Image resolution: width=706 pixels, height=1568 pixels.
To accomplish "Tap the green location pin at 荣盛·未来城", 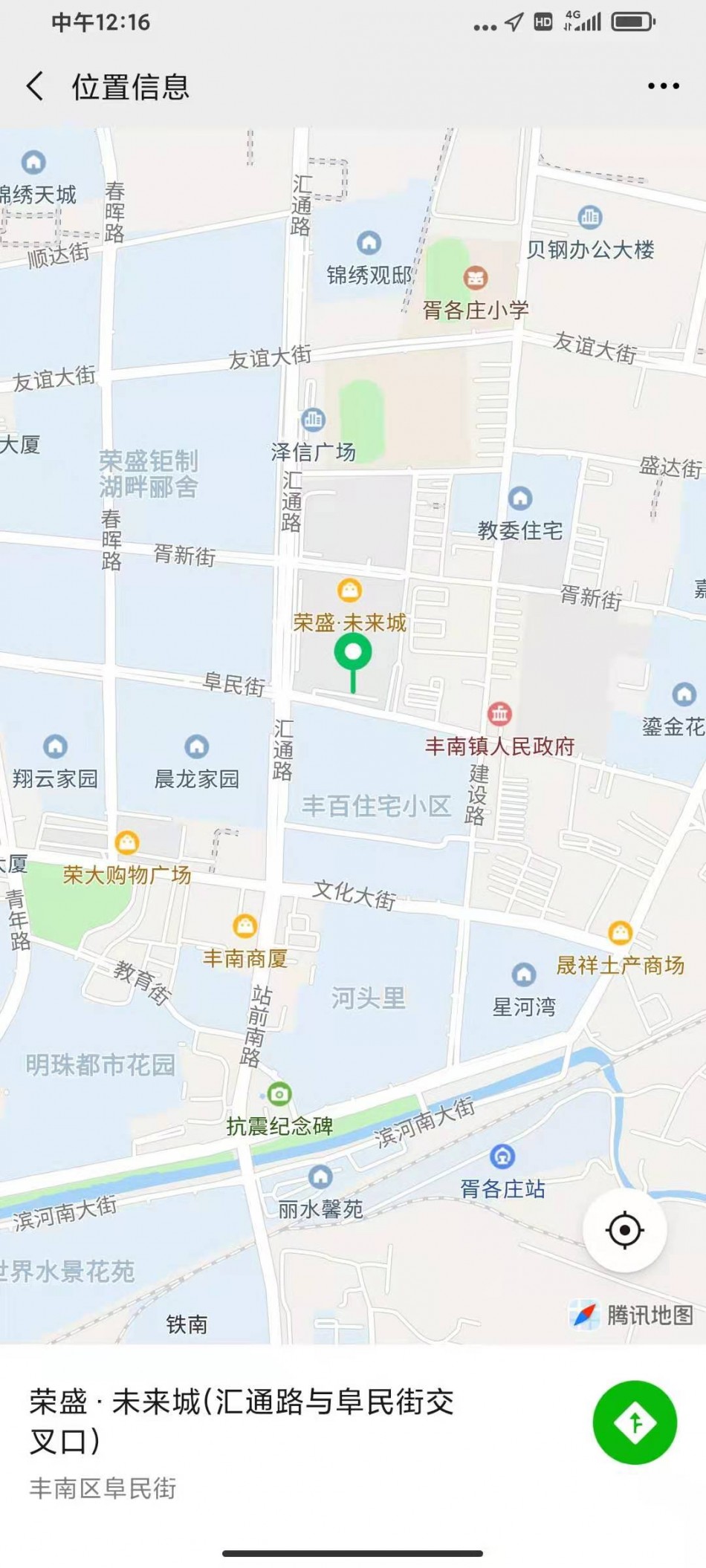I will click(353, 655).
